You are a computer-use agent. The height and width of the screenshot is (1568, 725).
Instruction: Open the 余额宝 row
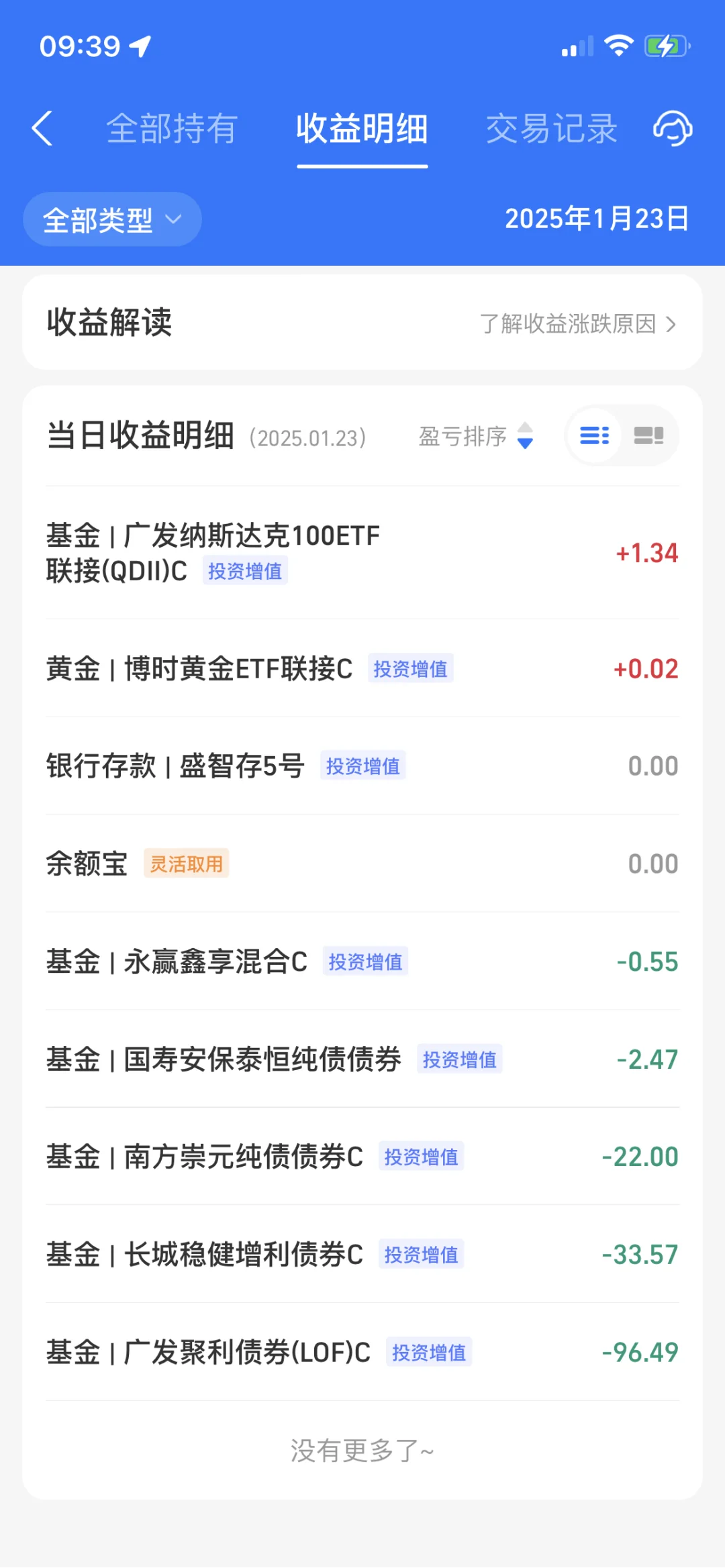[x=362, y=864]
